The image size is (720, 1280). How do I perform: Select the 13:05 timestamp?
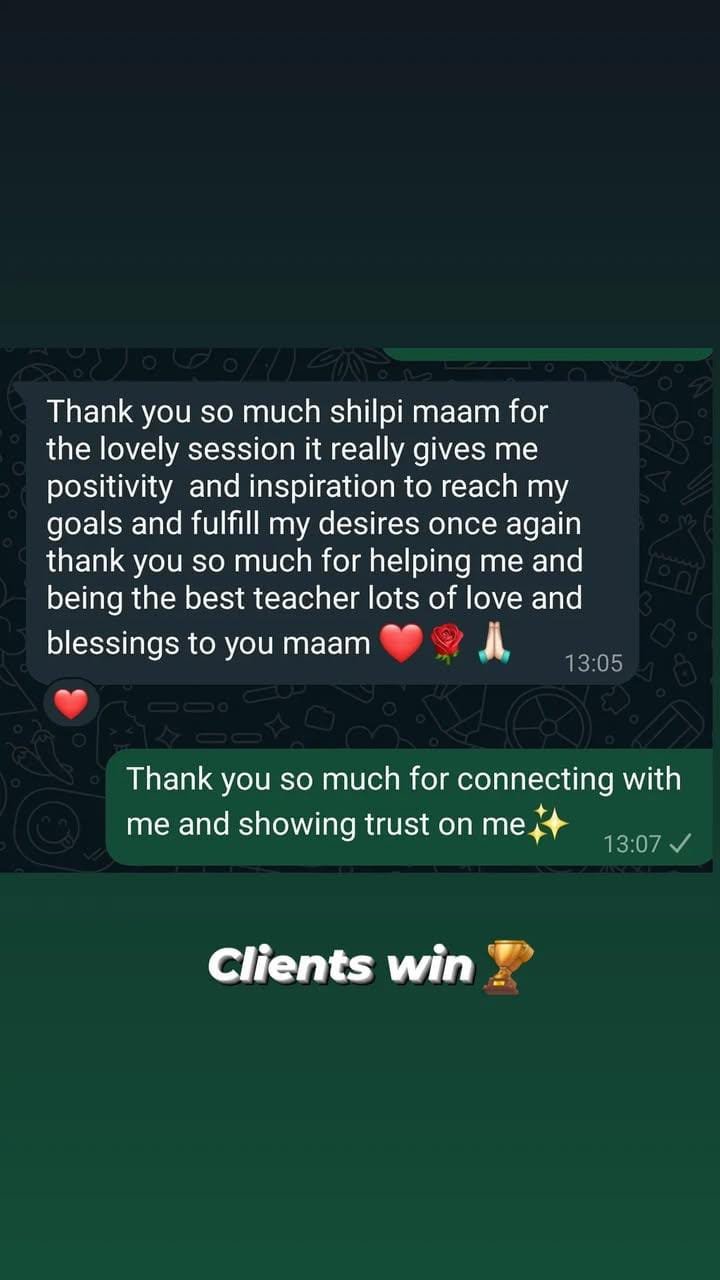coord(596,662)
